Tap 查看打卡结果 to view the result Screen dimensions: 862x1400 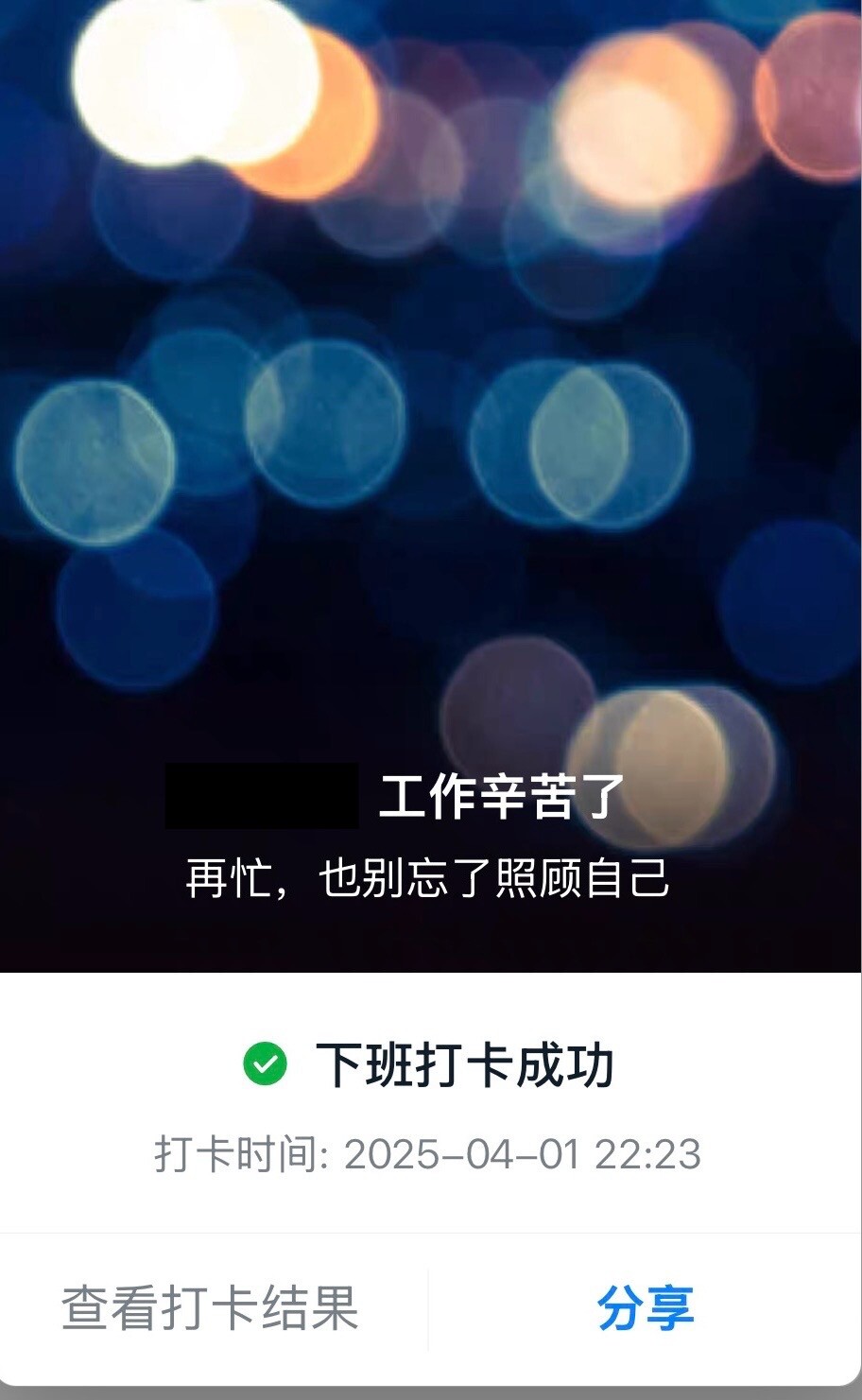click(210, 1308)
